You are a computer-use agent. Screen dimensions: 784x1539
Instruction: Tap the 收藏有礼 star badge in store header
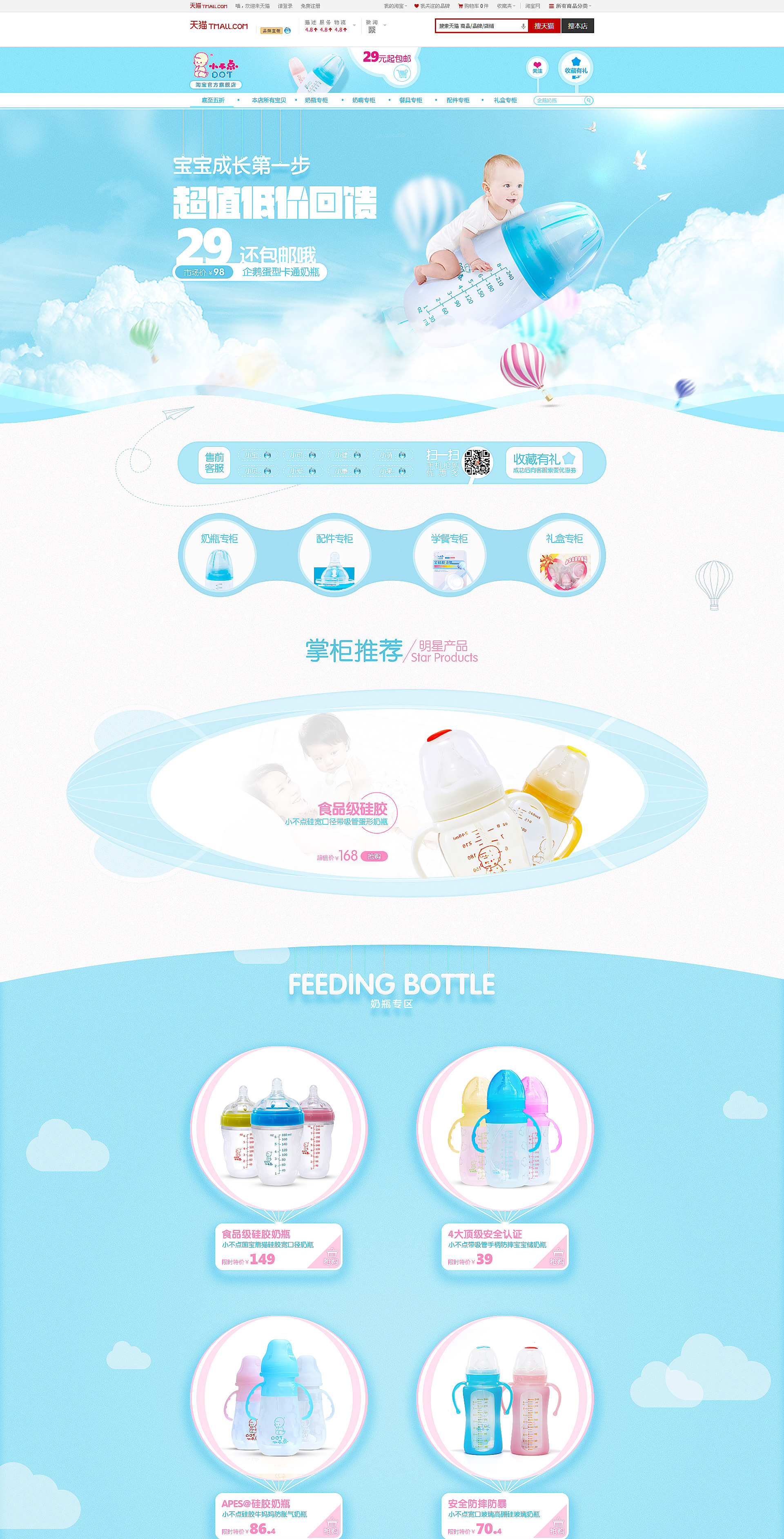pos(576,68)
